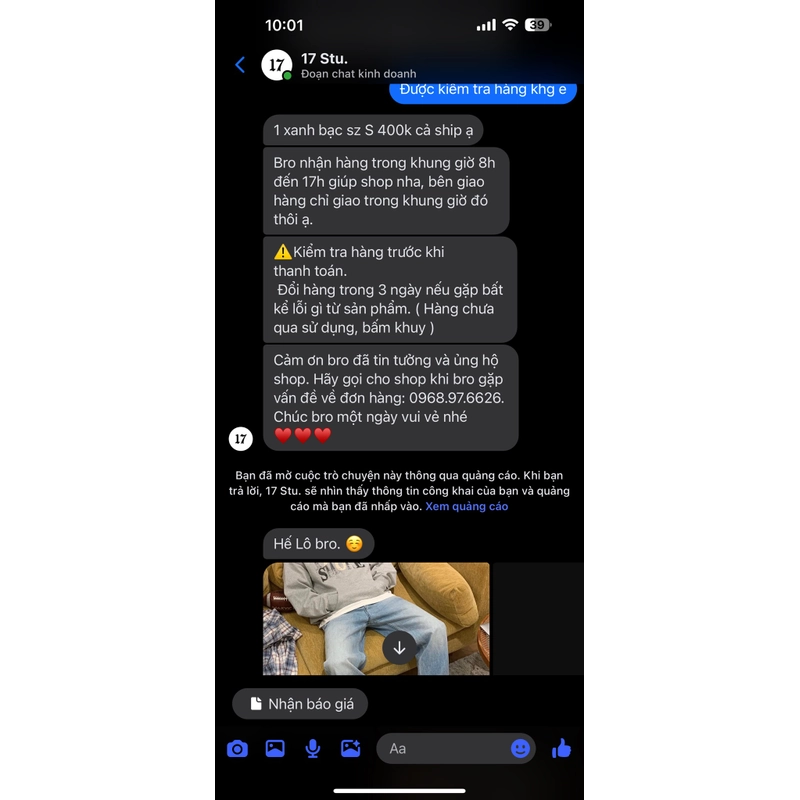Record a voice message with microphone
Viewport: 800px width, 800px height.
[x=313, y=748]
